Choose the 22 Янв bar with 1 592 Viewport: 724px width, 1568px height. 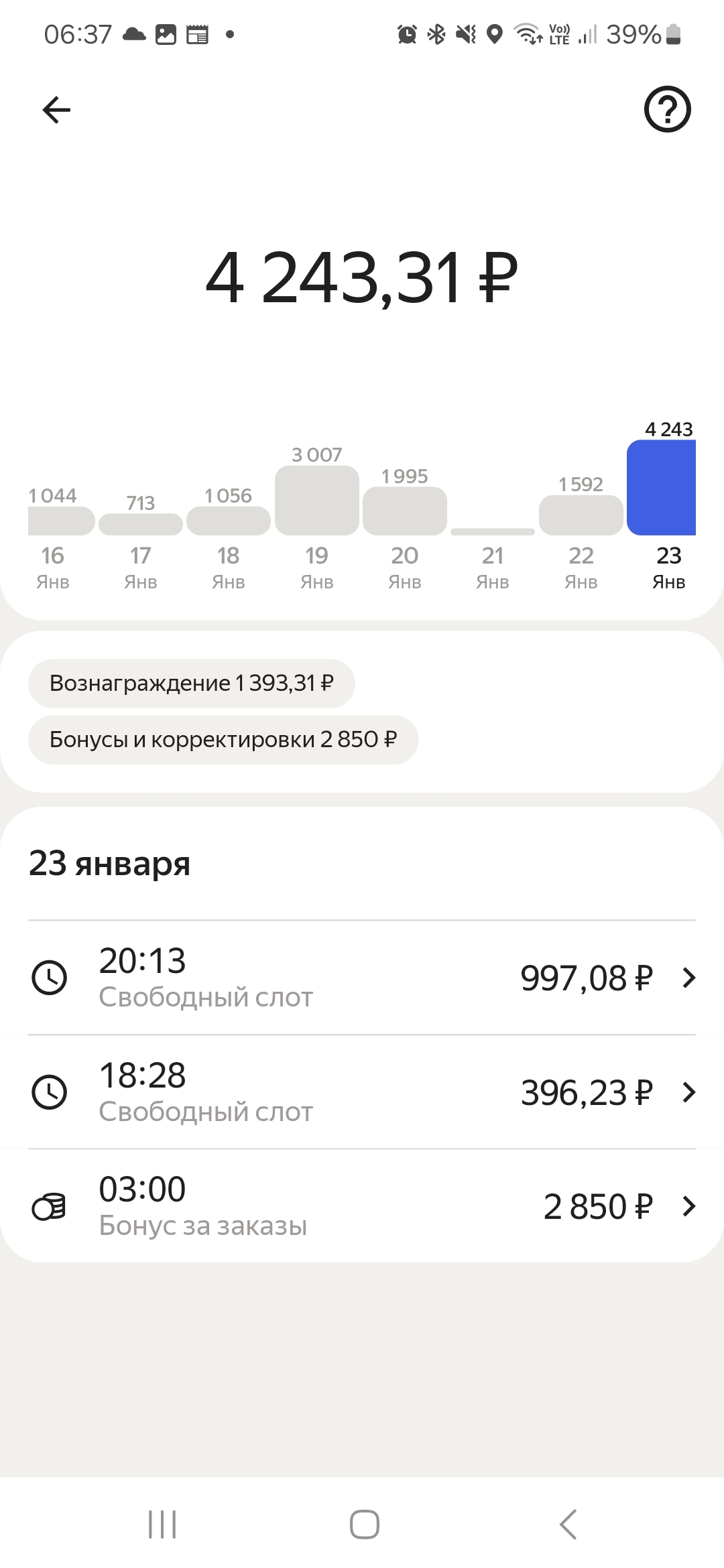coord(581,515)
